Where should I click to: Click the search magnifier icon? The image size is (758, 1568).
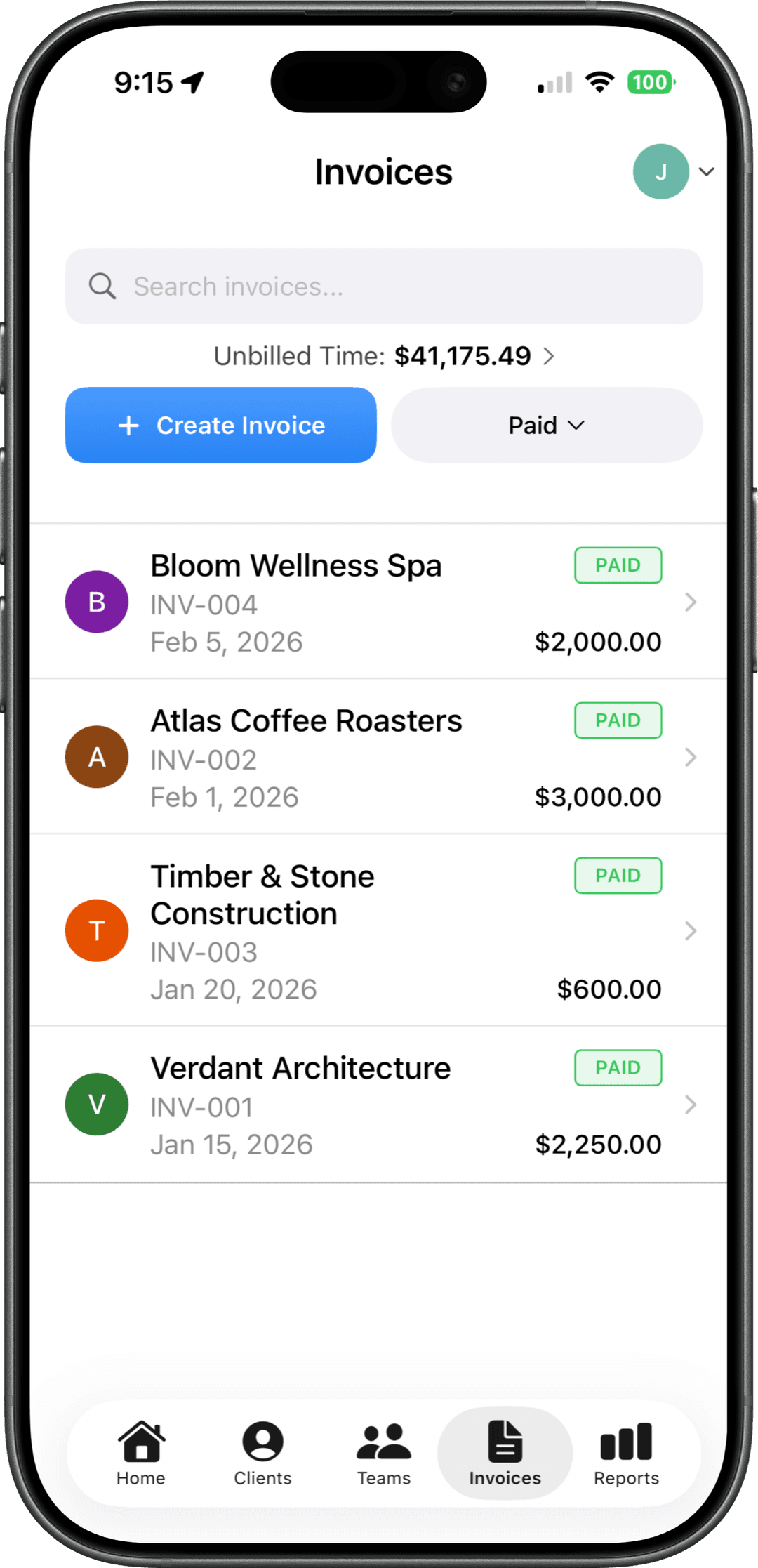102,286
